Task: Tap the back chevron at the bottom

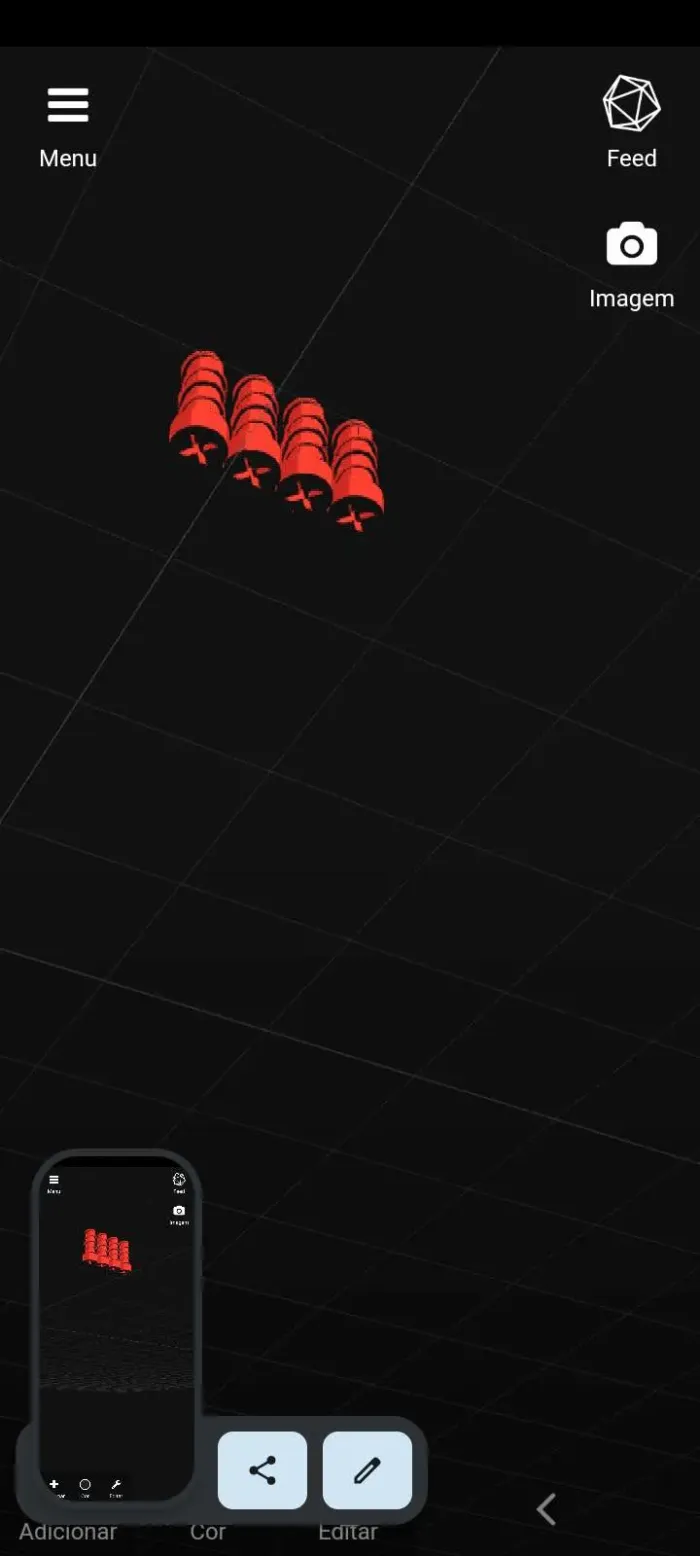Action: (545, 1510)
